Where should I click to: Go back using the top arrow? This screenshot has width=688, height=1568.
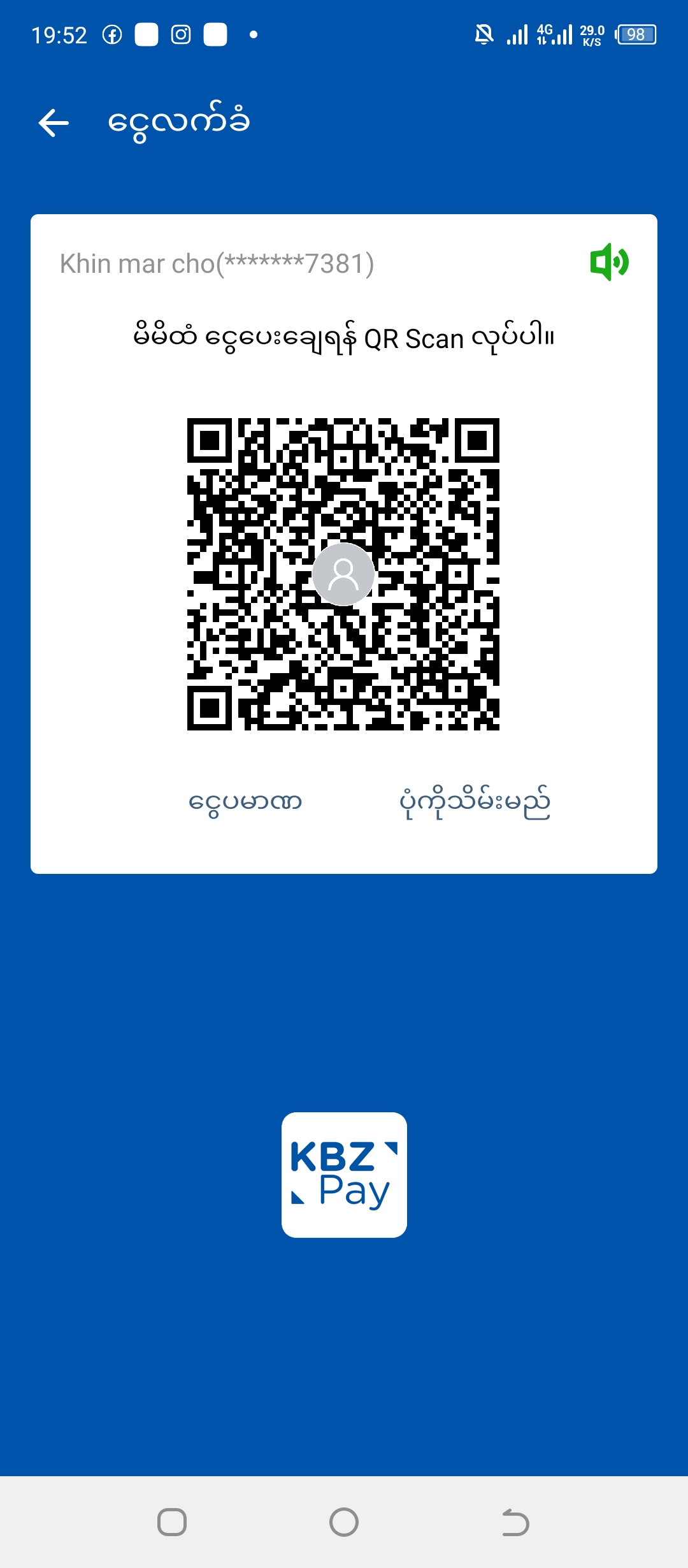pos(54,122)
